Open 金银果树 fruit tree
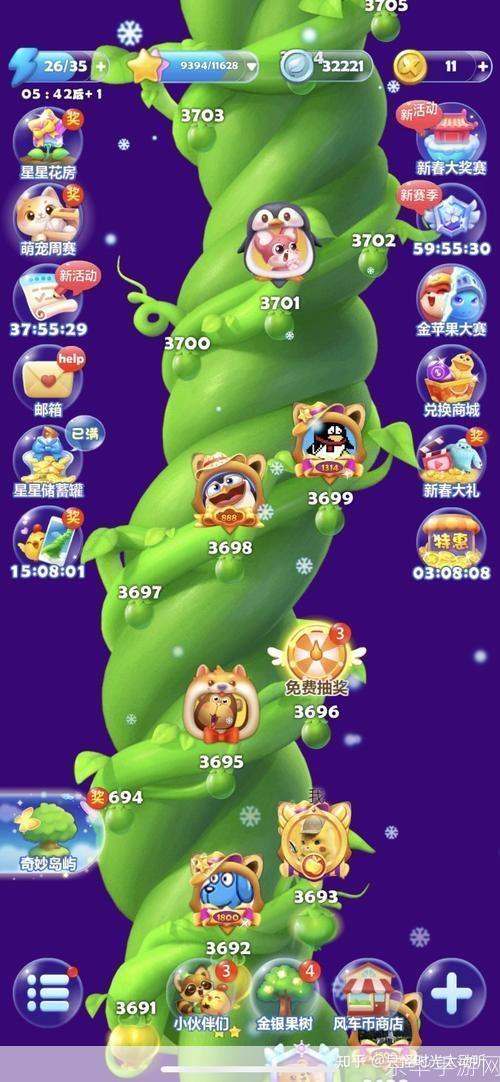The image size is (500, 1082). [x=285, y=995]
